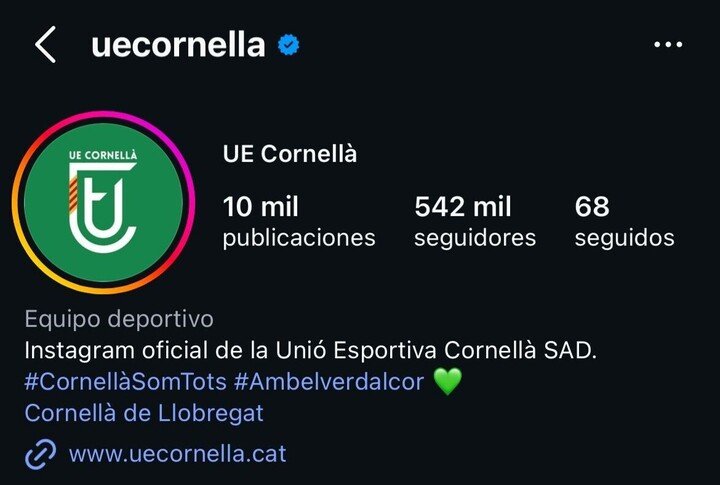The image size is (720, 485).
Task: Open the 542 mil seguidores list
Action: (475, 222)
